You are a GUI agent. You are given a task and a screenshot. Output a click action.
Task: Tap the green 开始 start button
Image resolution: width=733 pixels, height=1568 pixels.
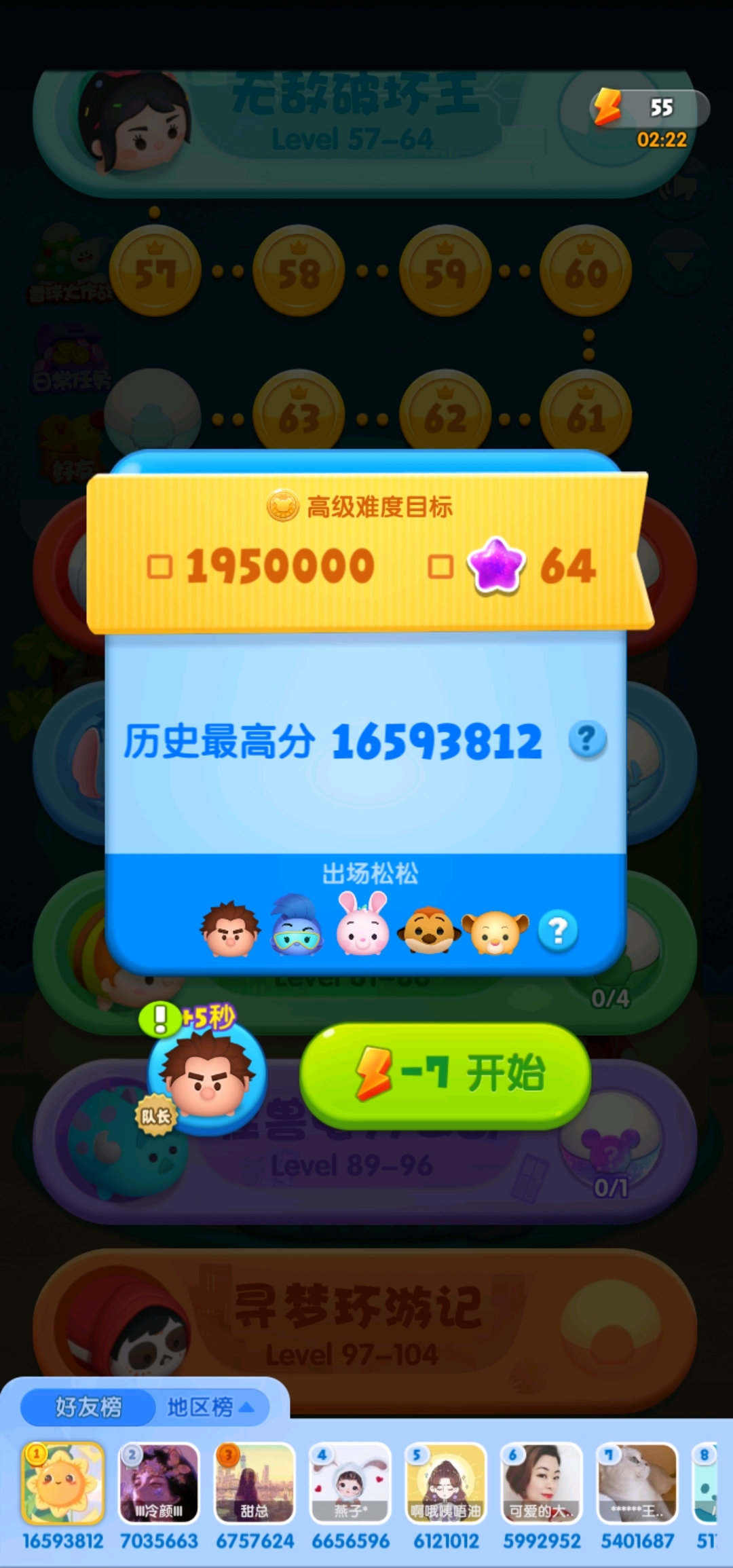click(x=445, y=1075)
